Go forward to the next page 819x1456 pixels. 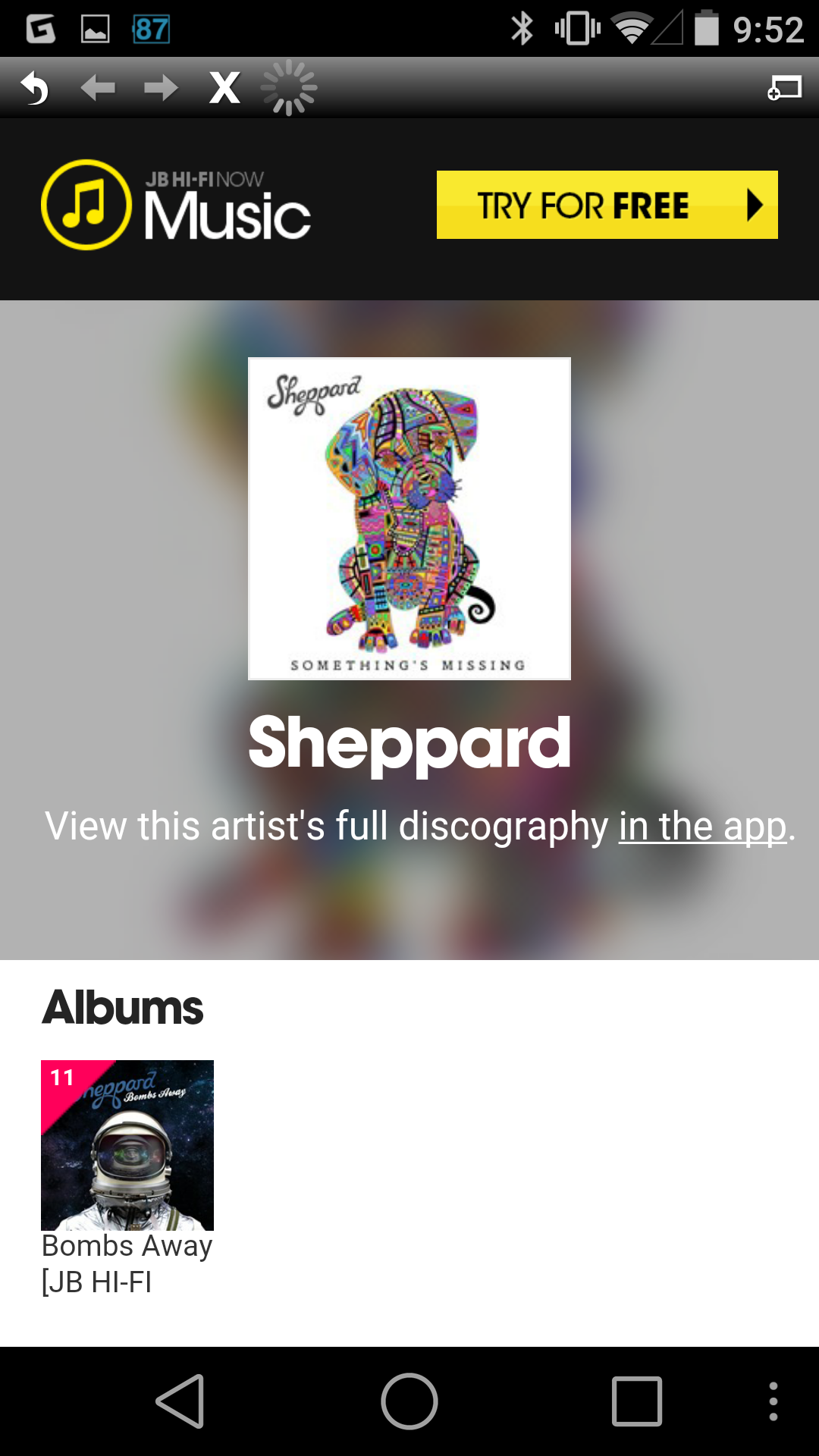(161, 88)
